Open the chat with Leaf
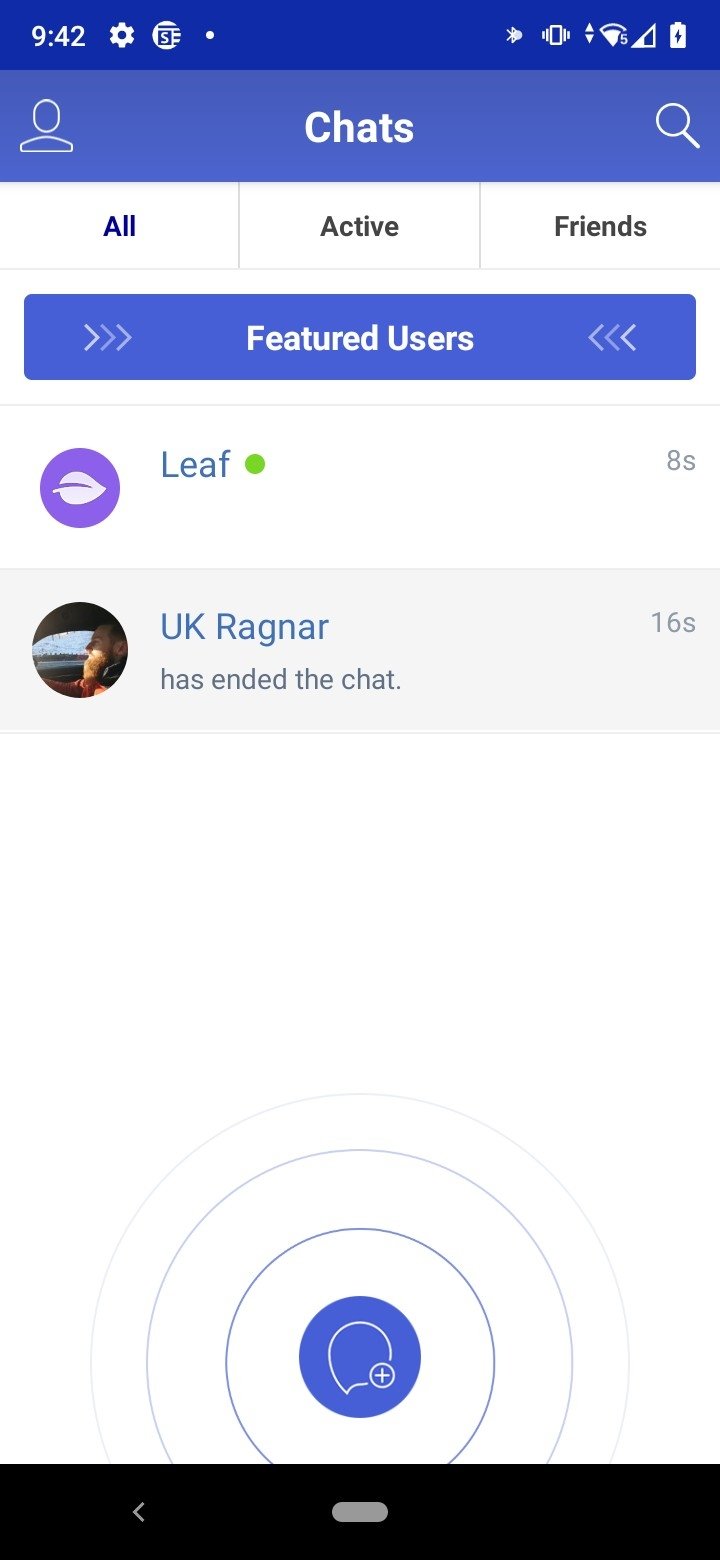720x1560 pixels. (x=360, y=487)
